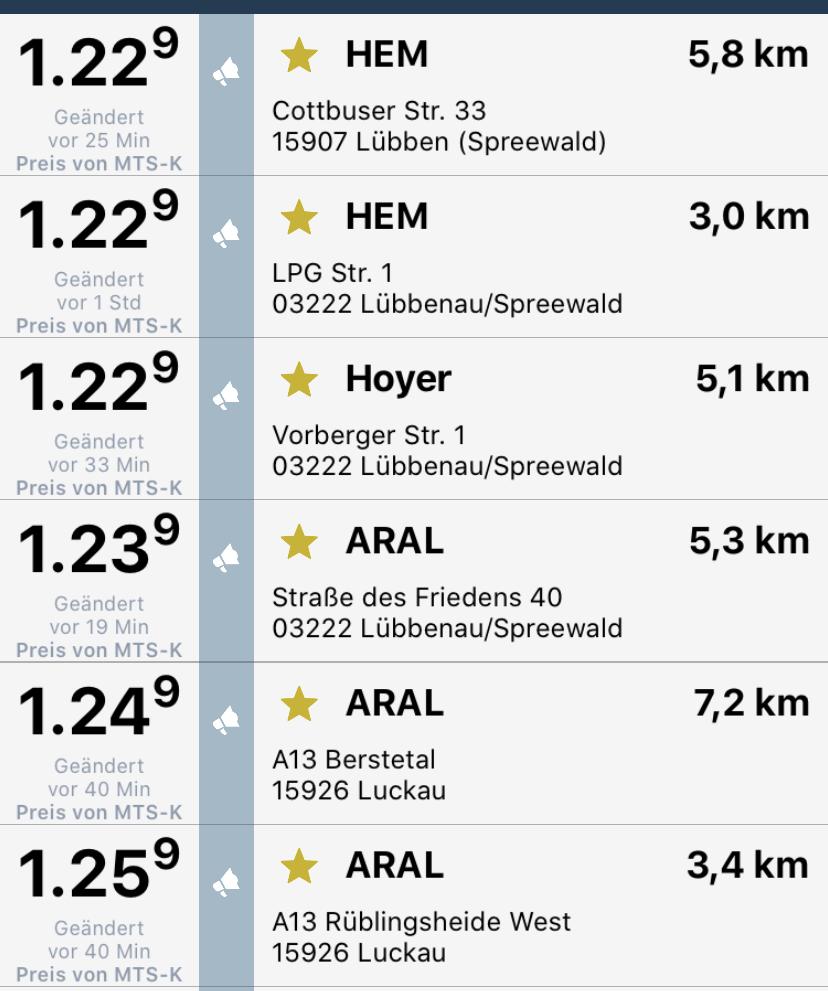Open HEM station at Cottbuser Str. 33
This screenshot has width=828, height=991.
click(540, 110)
